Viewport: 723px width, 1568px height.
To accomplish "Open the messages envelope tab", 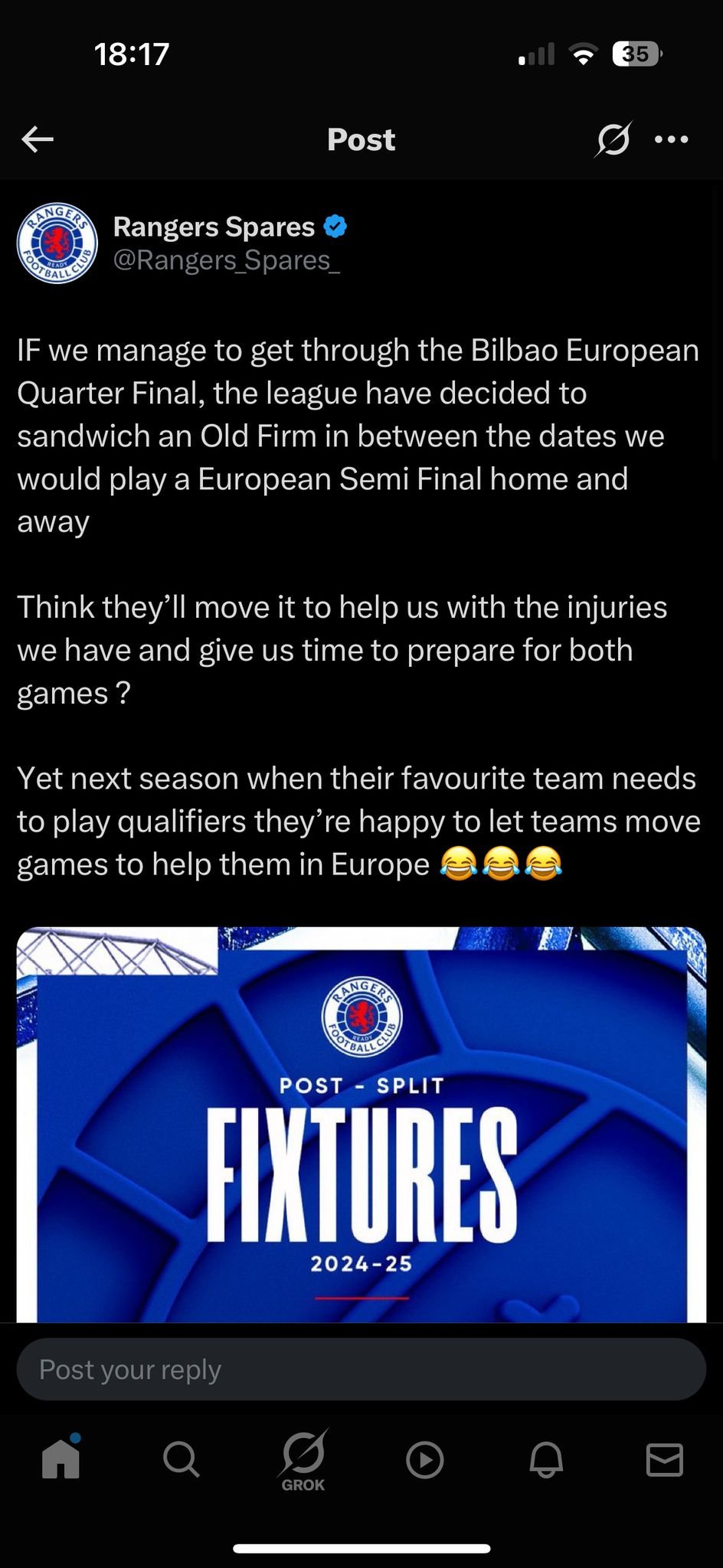I will 664,1459.
